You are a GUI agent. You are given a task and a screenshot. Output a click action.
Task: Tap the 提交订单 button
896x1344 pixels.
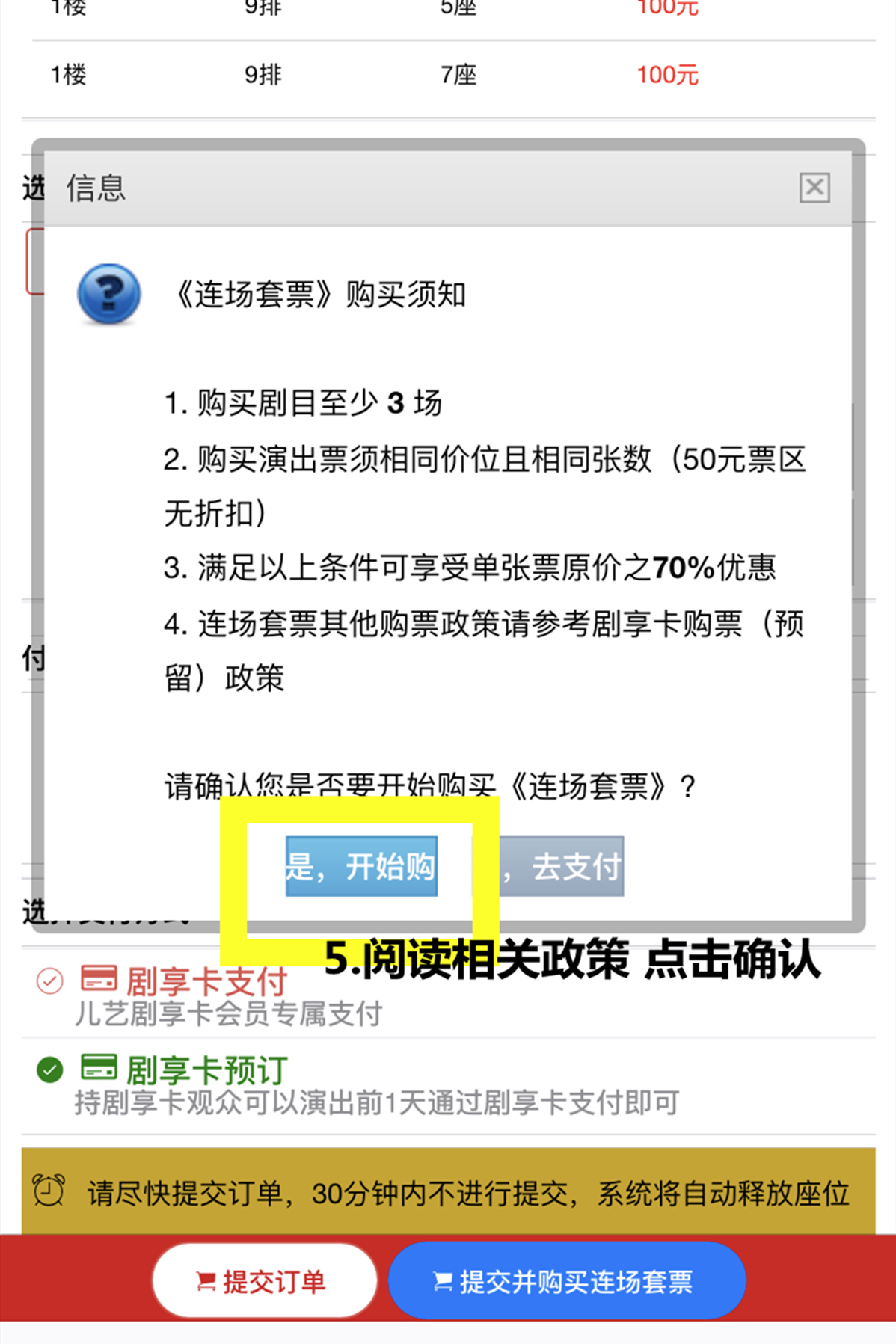(x=264, y=1280)
